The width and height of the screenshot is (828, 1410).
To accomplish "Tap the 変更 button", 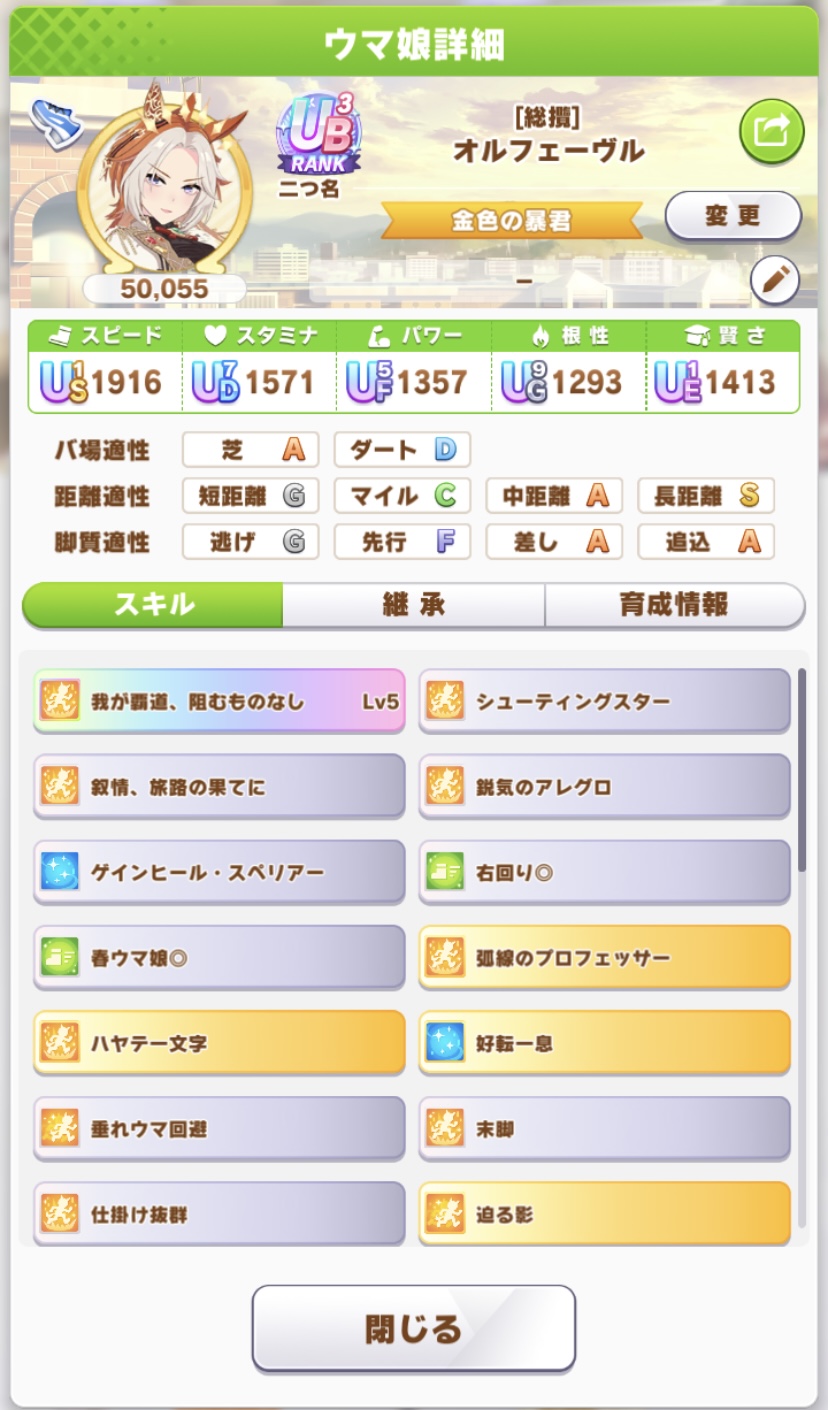I will [733, 216].
